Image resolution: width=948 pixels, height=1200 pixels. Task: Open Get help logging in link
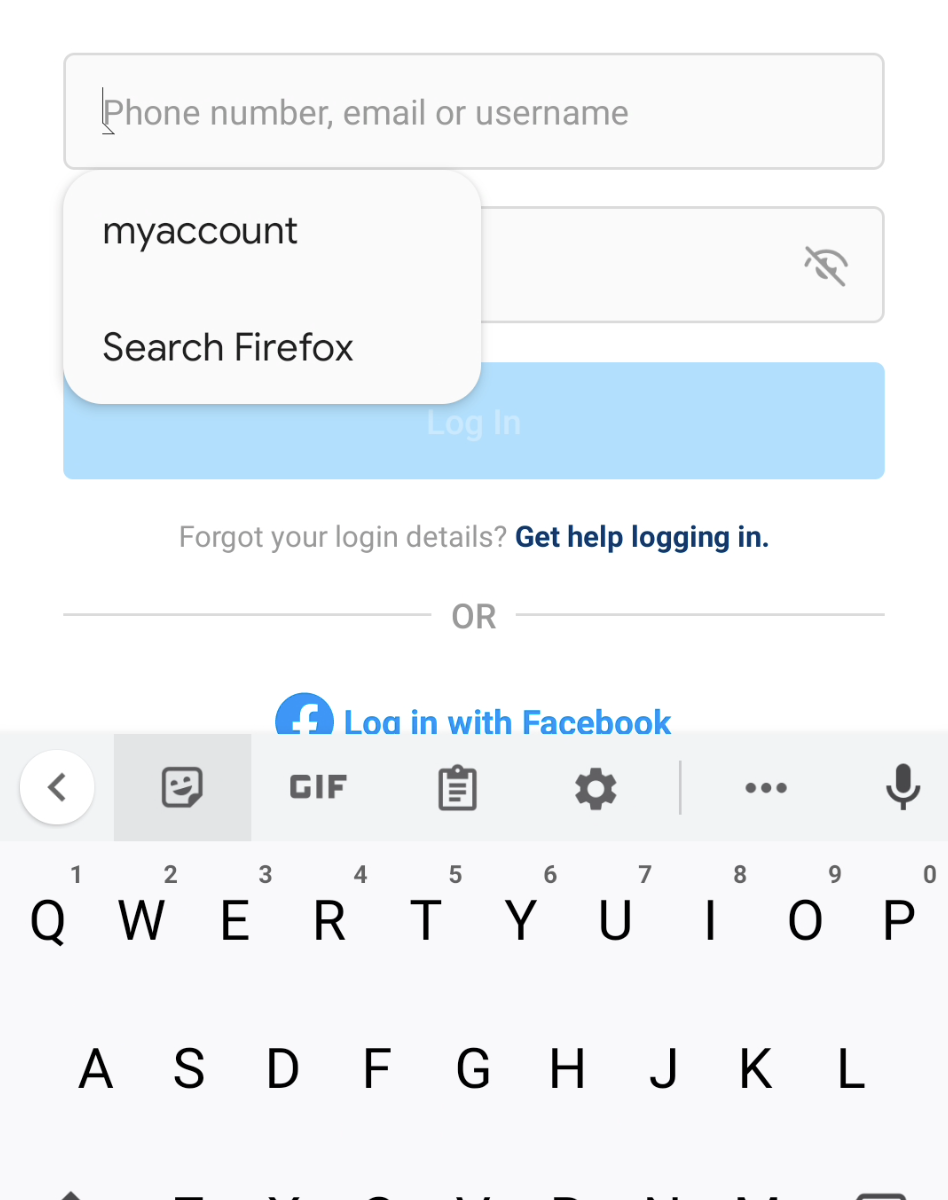pyautogui.click(x=641, y=537)
